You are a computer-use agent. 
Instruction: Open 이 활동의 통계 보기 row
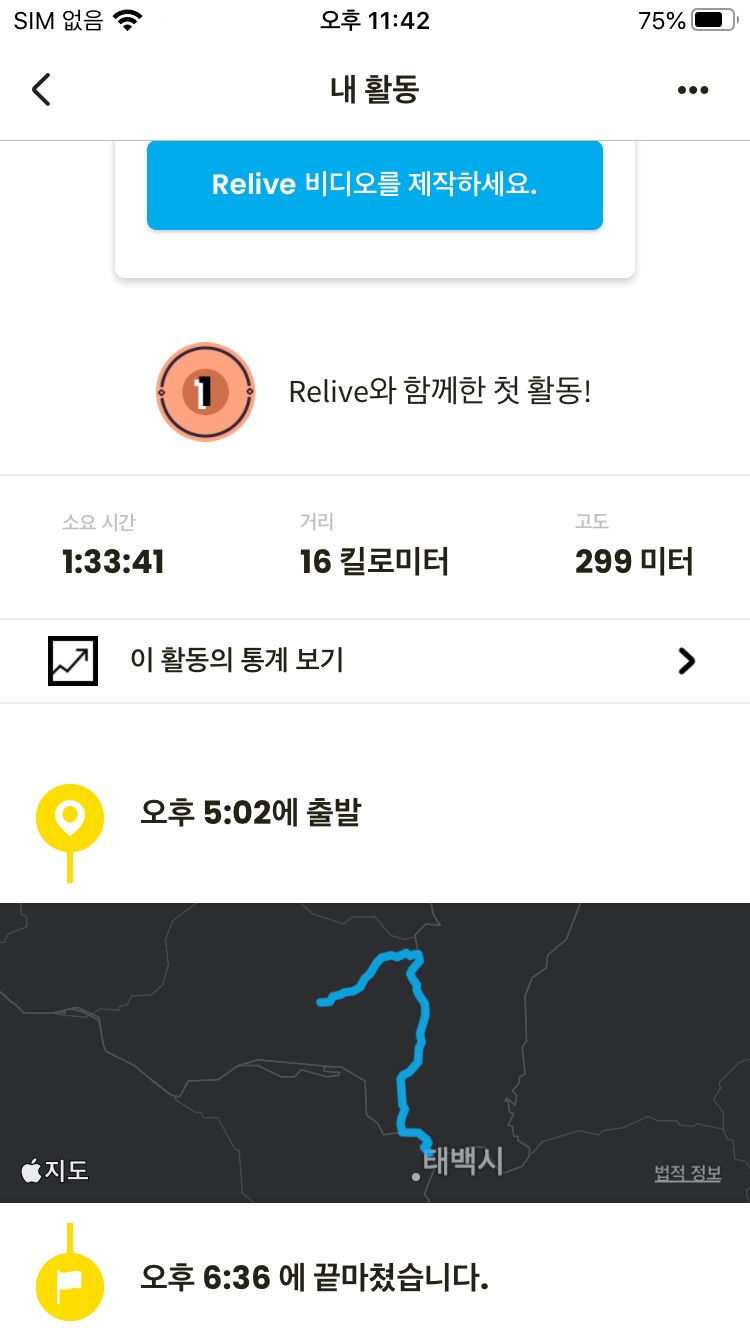pos(375,661)
